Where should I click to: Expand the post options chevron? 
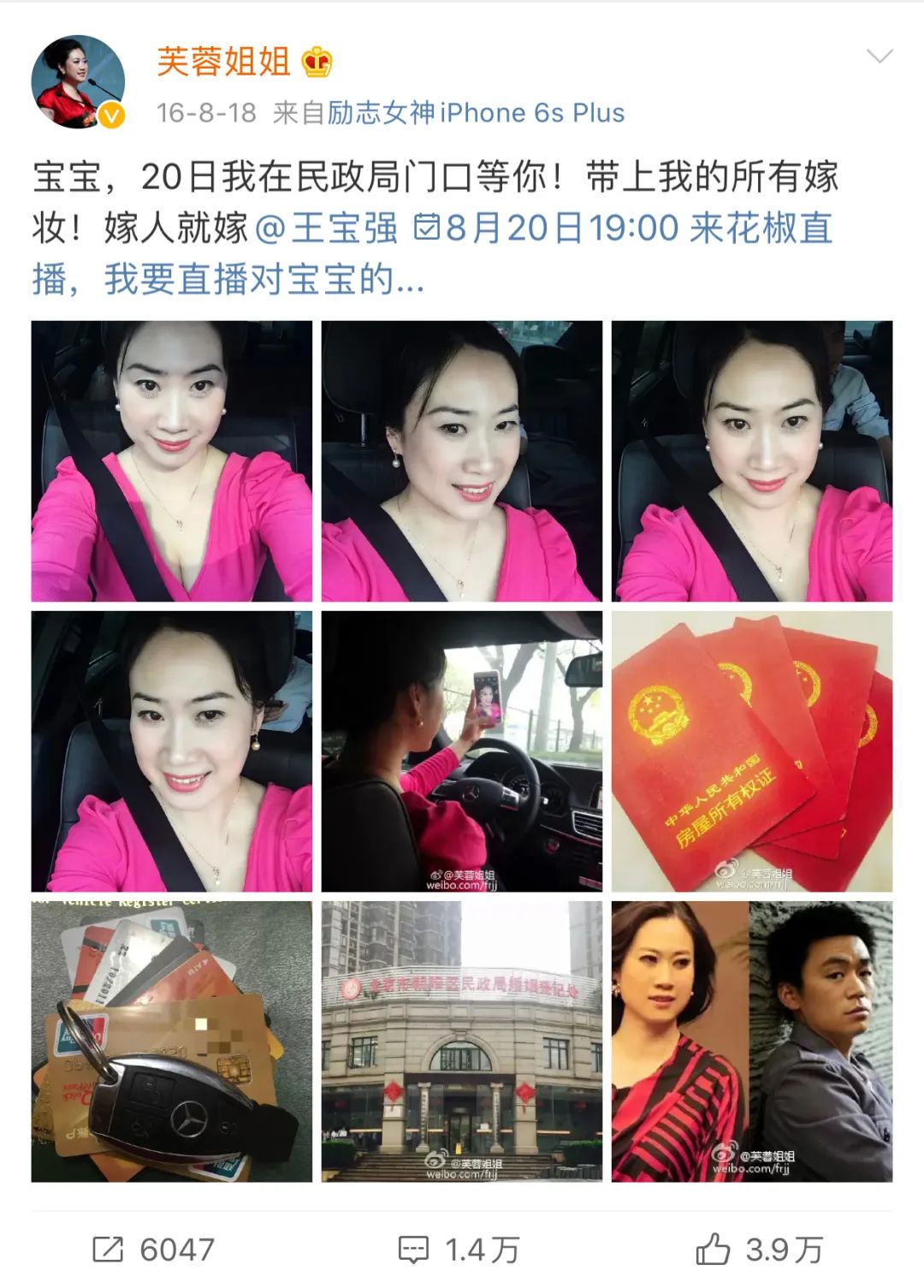pos(879,56)
